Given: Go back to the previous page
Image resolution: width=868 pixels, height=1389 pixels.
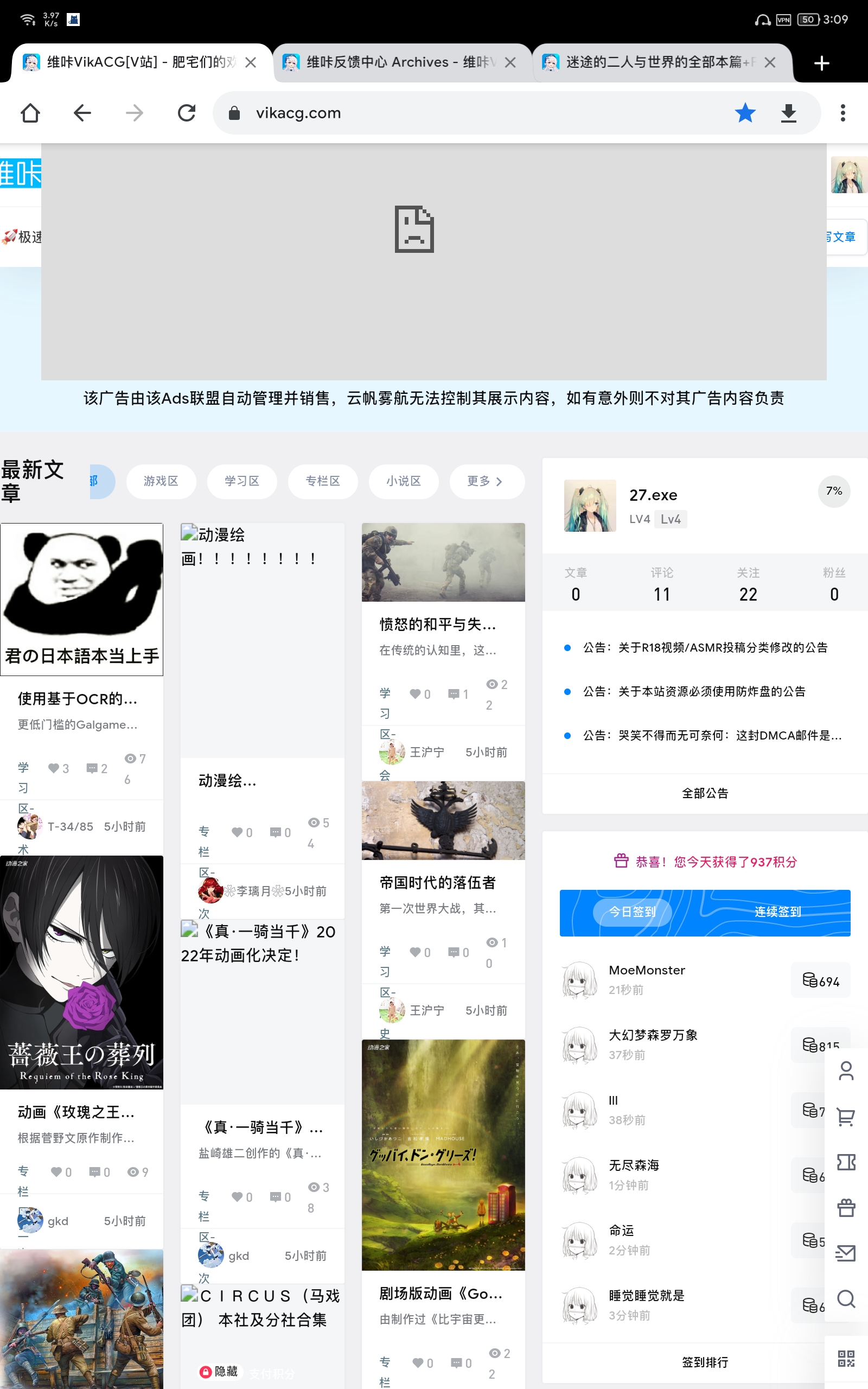Looking at the screenshot, I should tap(82, 113).
